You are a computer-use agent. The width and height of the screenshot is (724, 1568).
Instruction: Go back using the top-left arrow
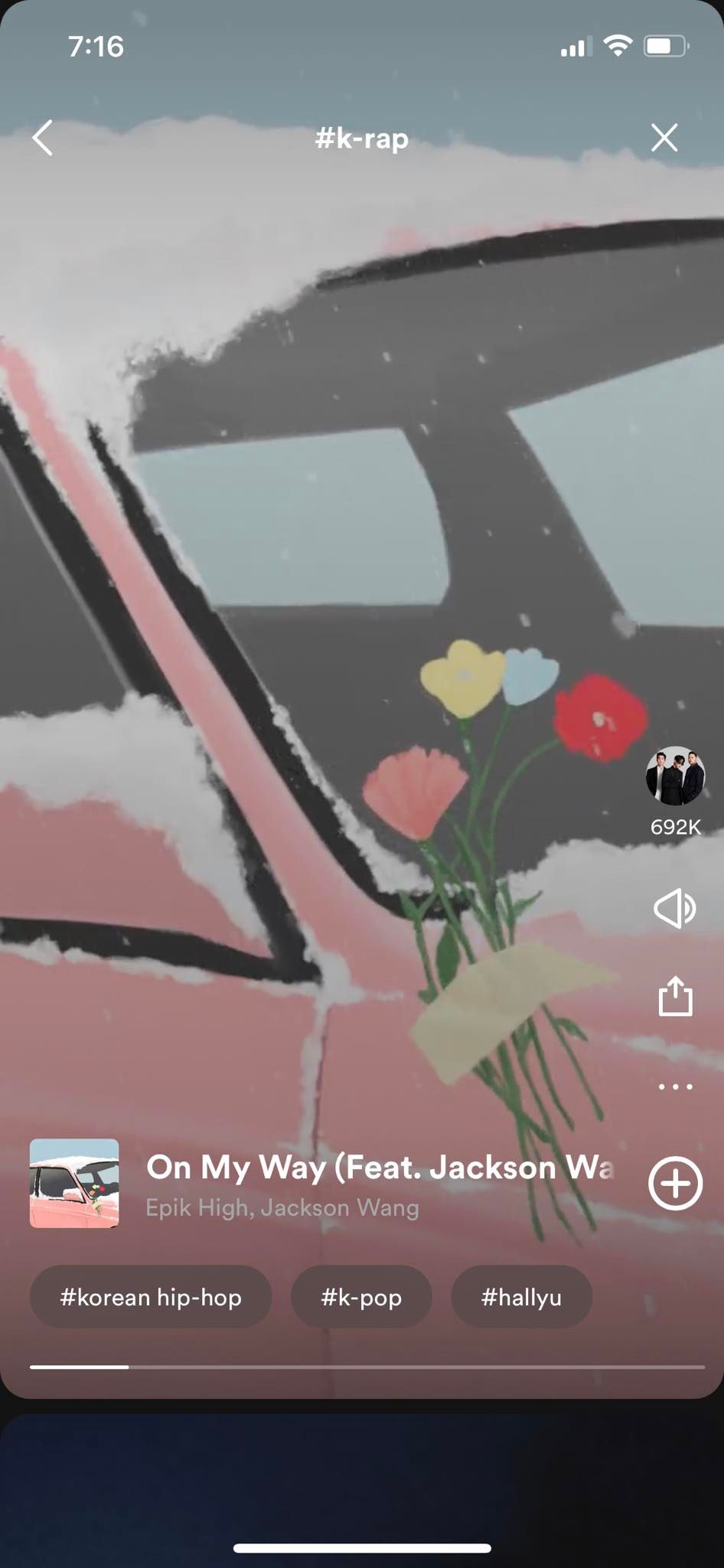[x=43, y=138]
